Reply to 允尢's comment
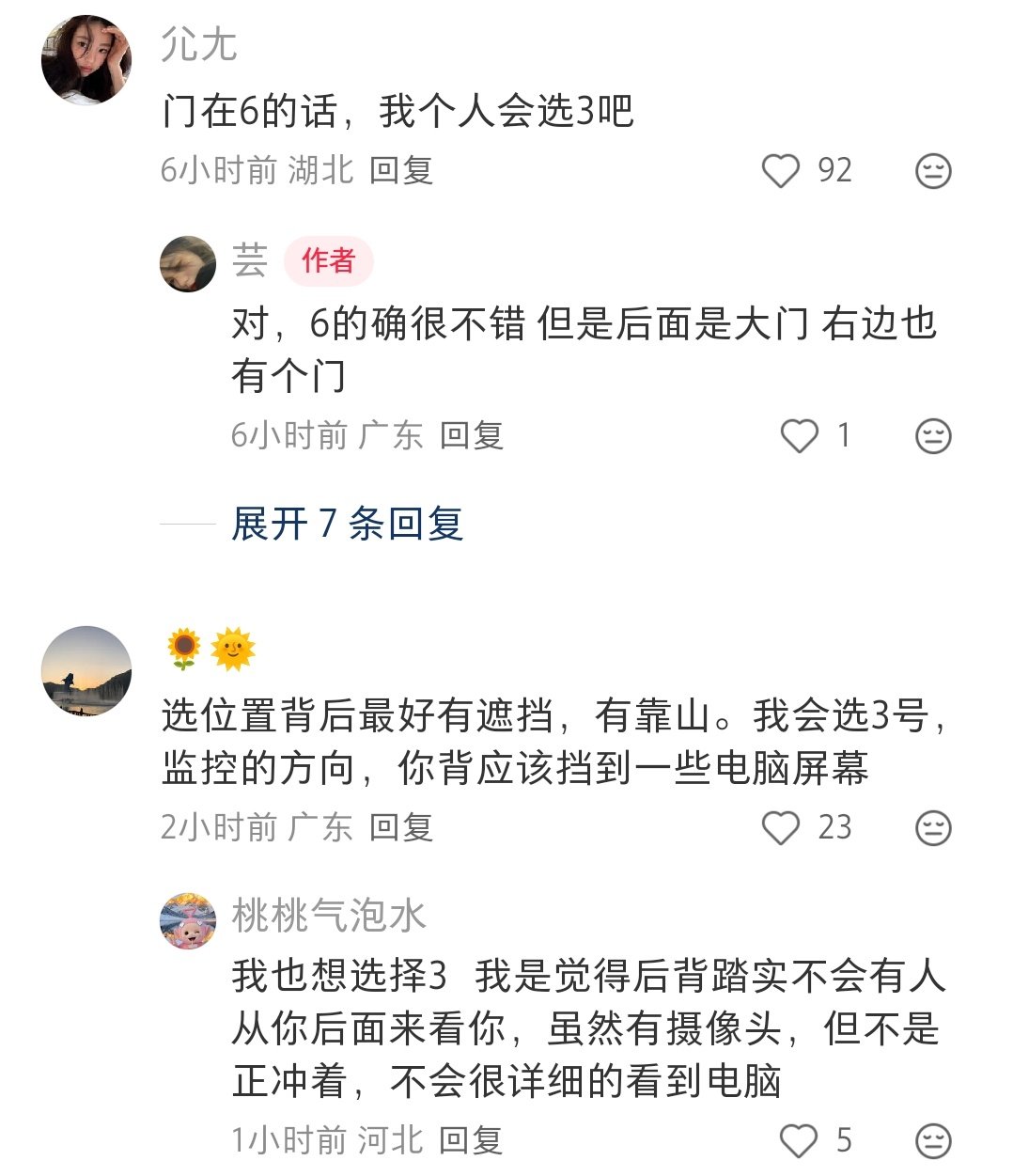 coord(400,170)
